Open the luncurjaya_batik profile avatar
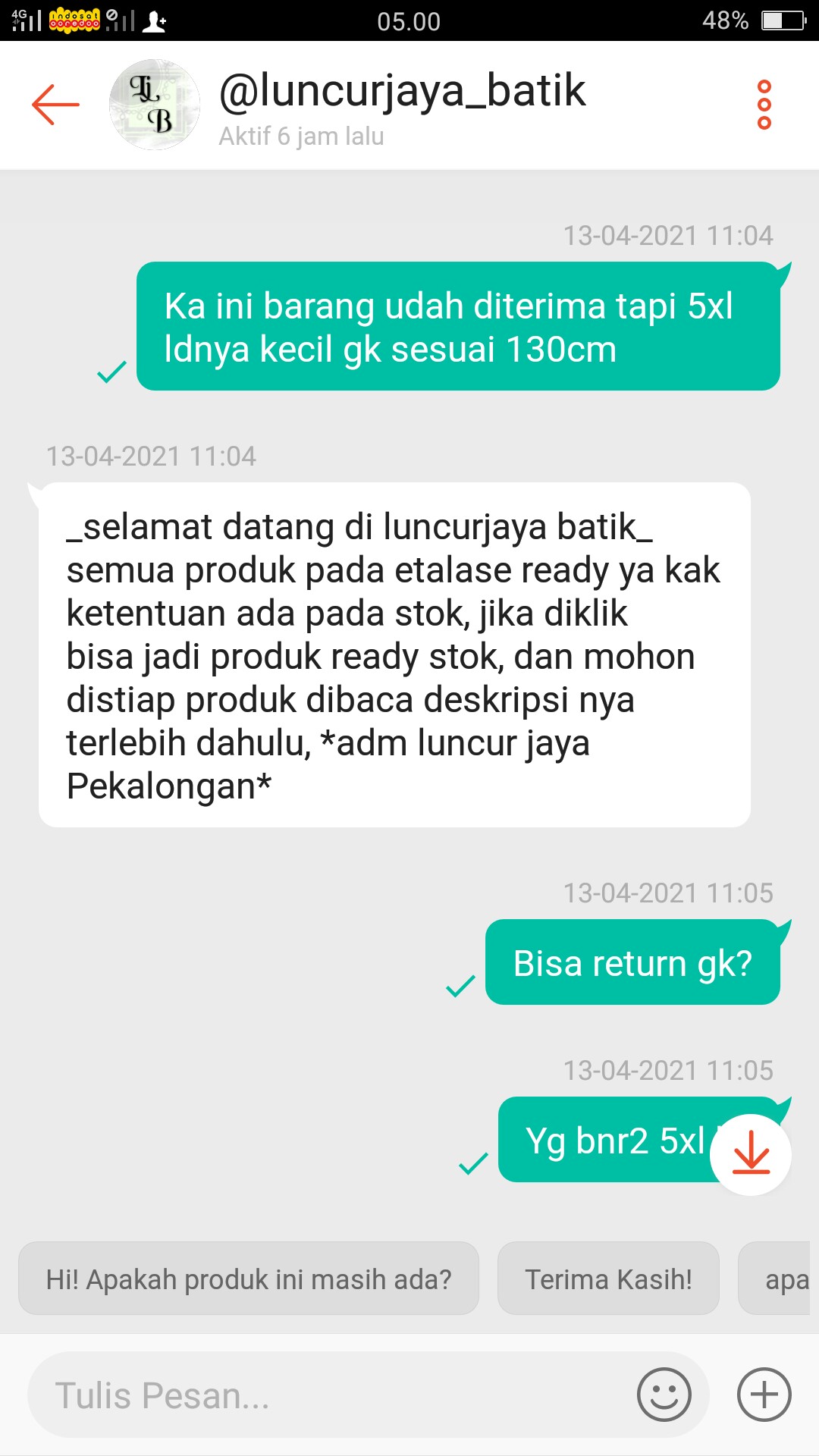 (155, 104)
